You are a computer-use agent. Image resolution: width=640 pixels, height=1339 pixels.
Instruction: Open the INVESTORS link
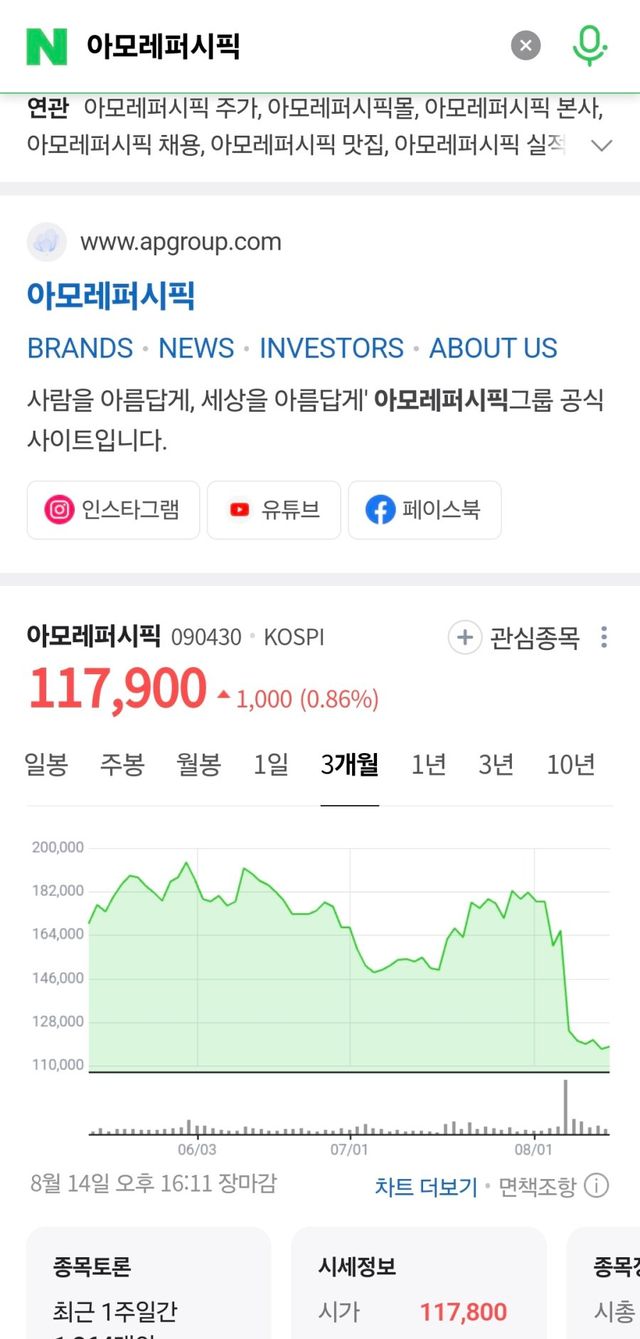pos(332,348)
